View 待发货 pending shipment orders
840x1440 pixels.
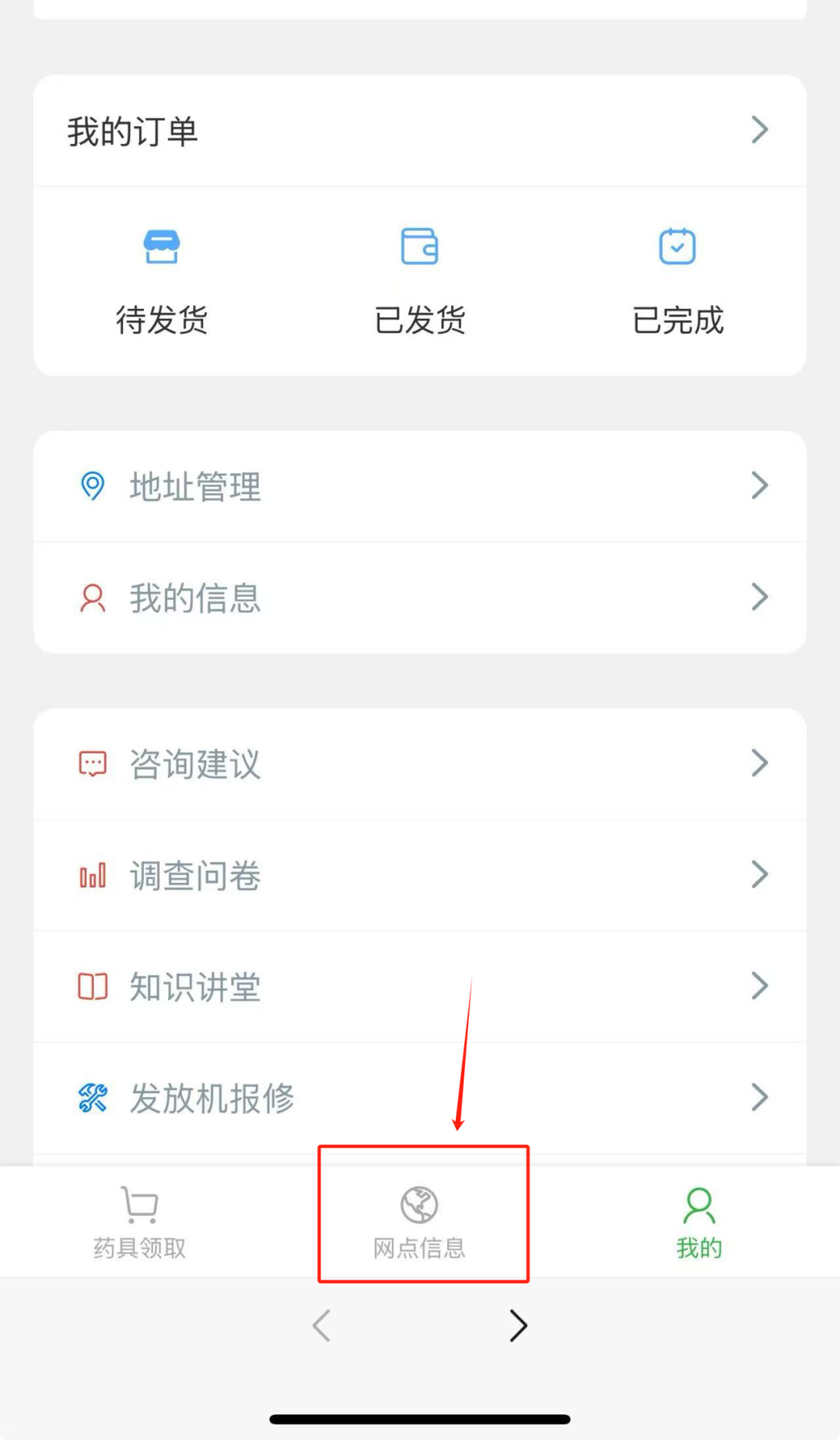162,282
